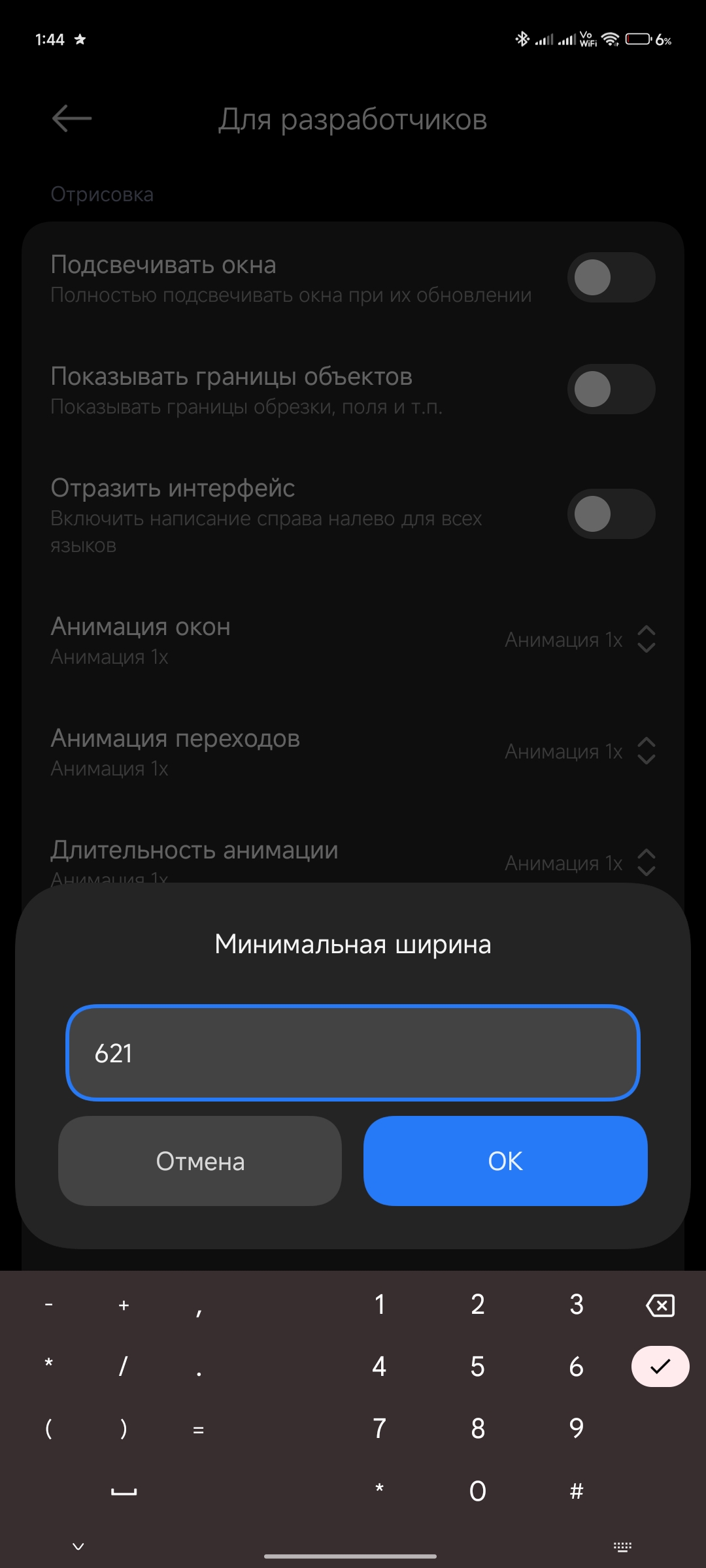Tap the space key on the keypad
706x1568 pixels.
click(124, 1492)
